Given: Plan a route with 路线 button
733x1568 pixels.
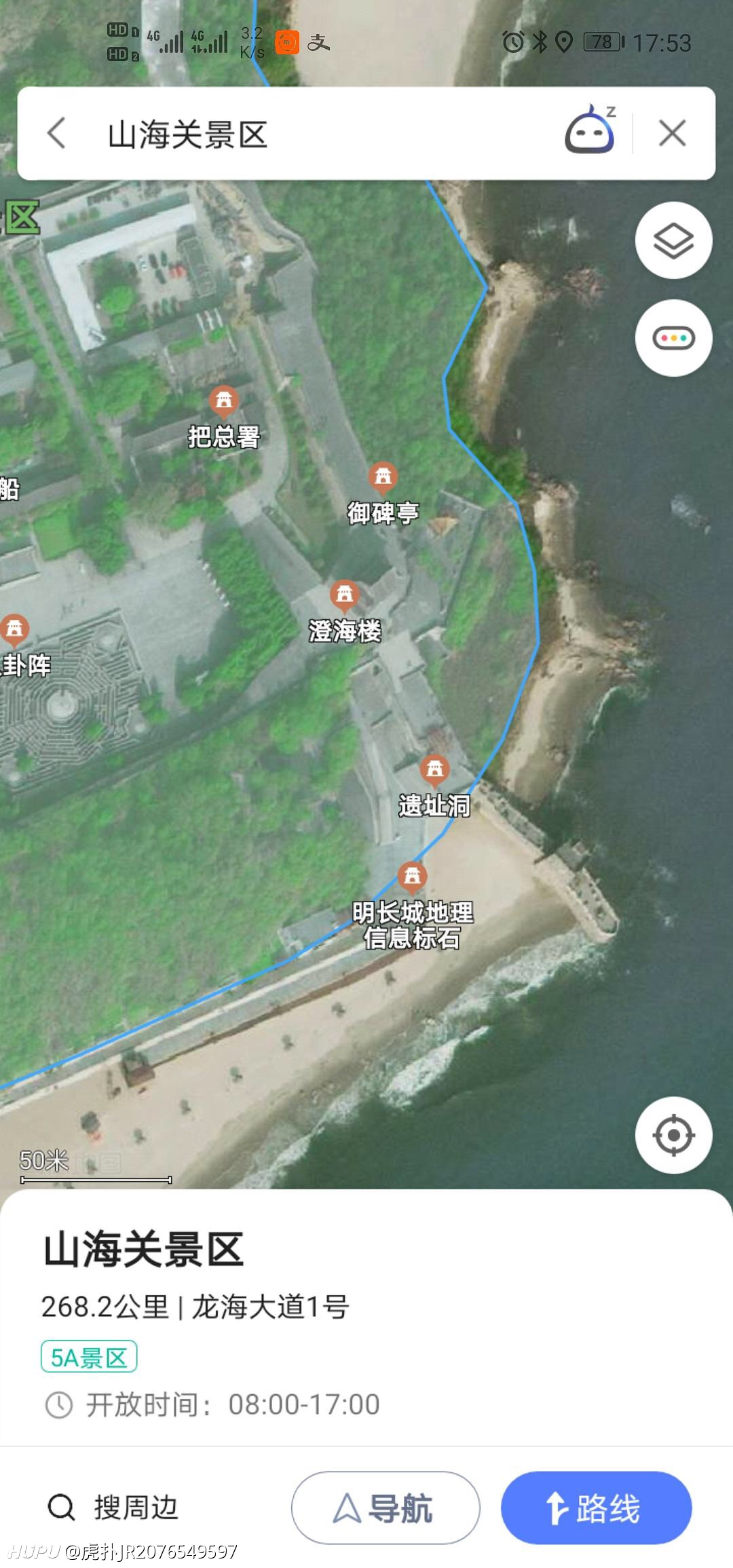Looking at the screenshot, I should pos(596,1508).
